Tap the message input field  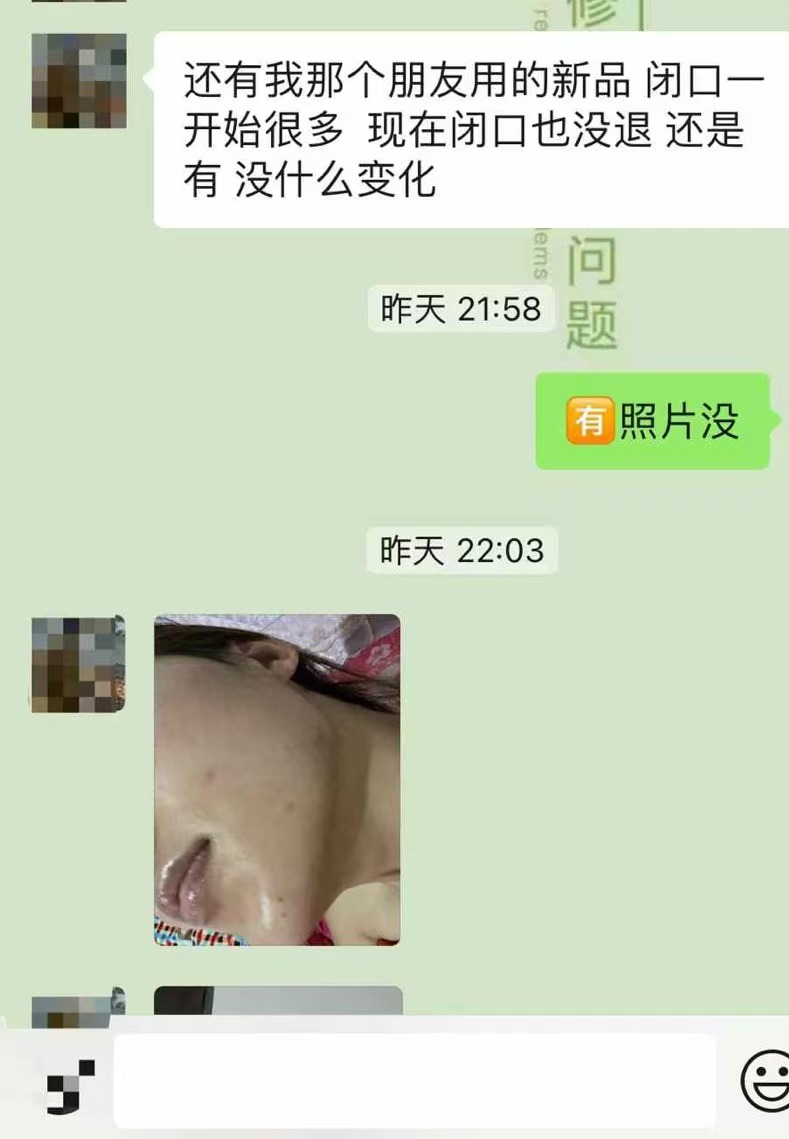414,1080
